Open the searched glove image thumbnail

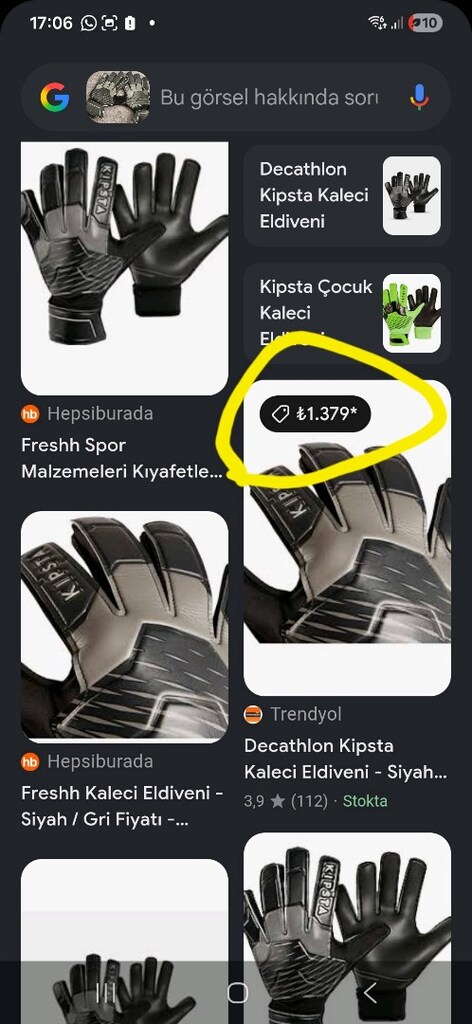[118, 97]
